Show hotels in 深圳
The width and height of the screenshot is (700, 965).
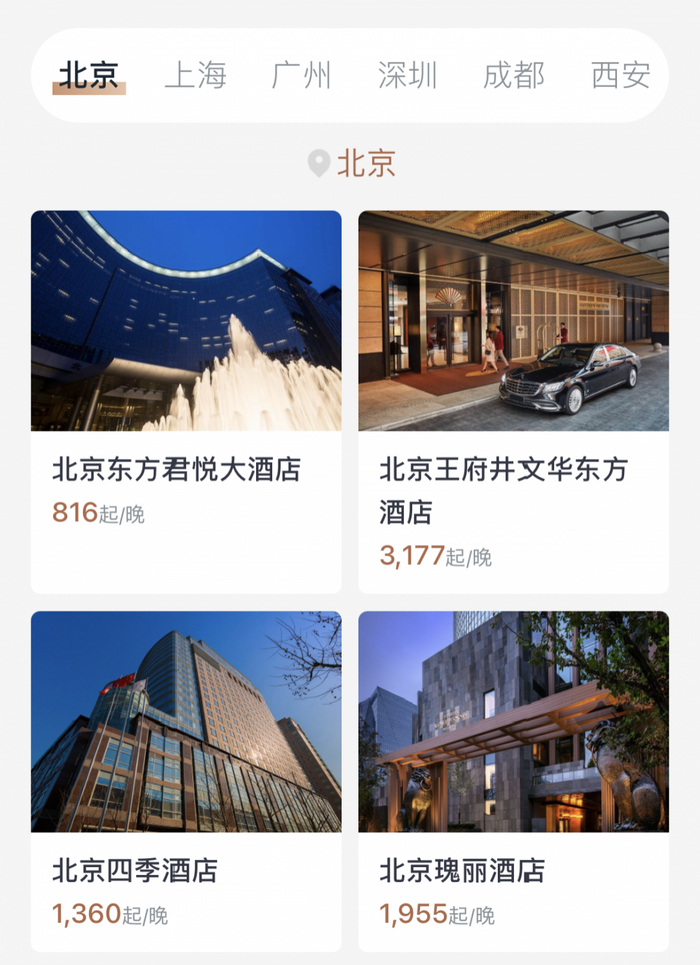pos(407,75)
